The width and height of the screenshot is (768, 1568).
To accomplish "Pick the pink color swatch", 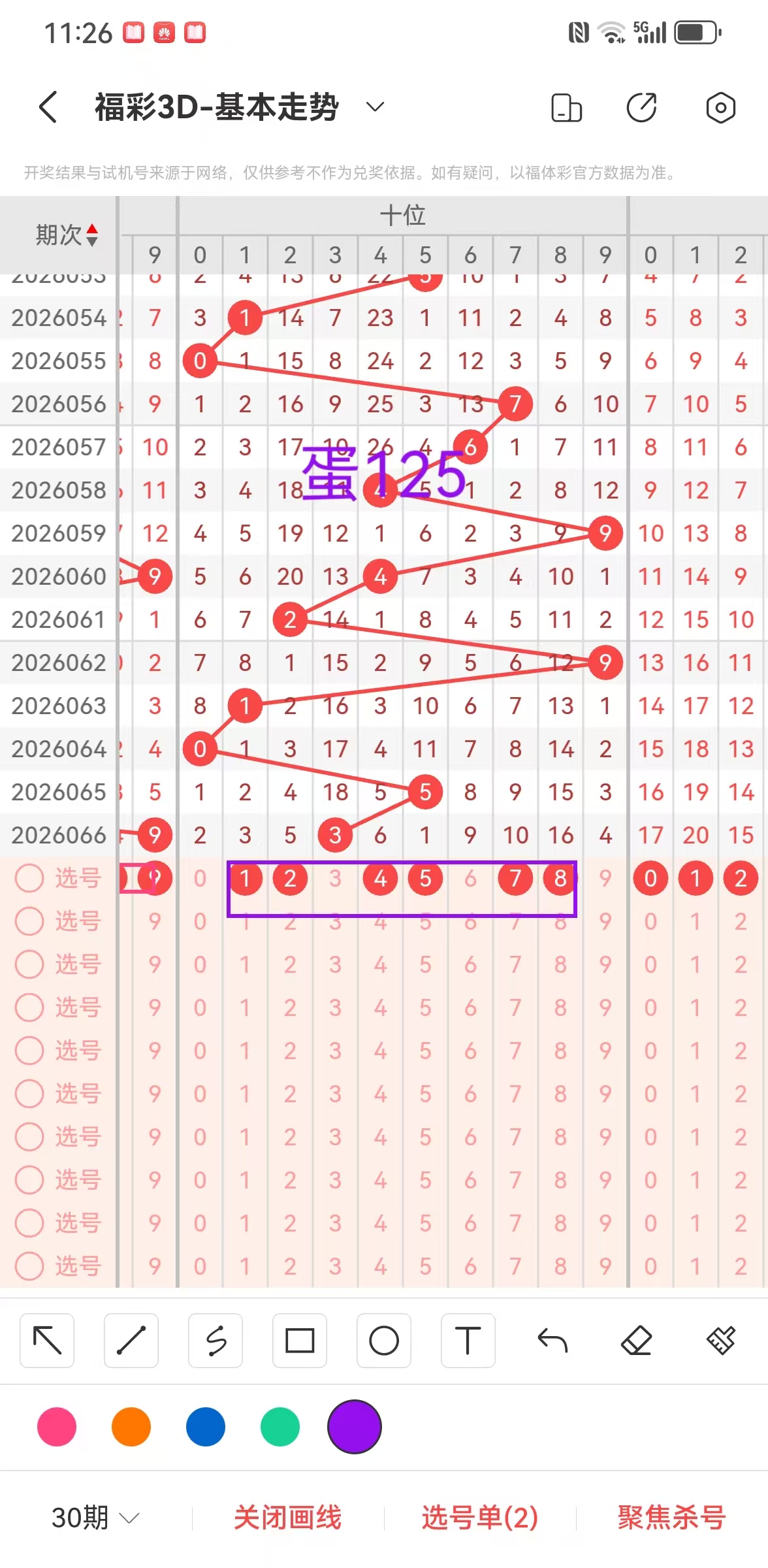I will [x=57, y=1427].
